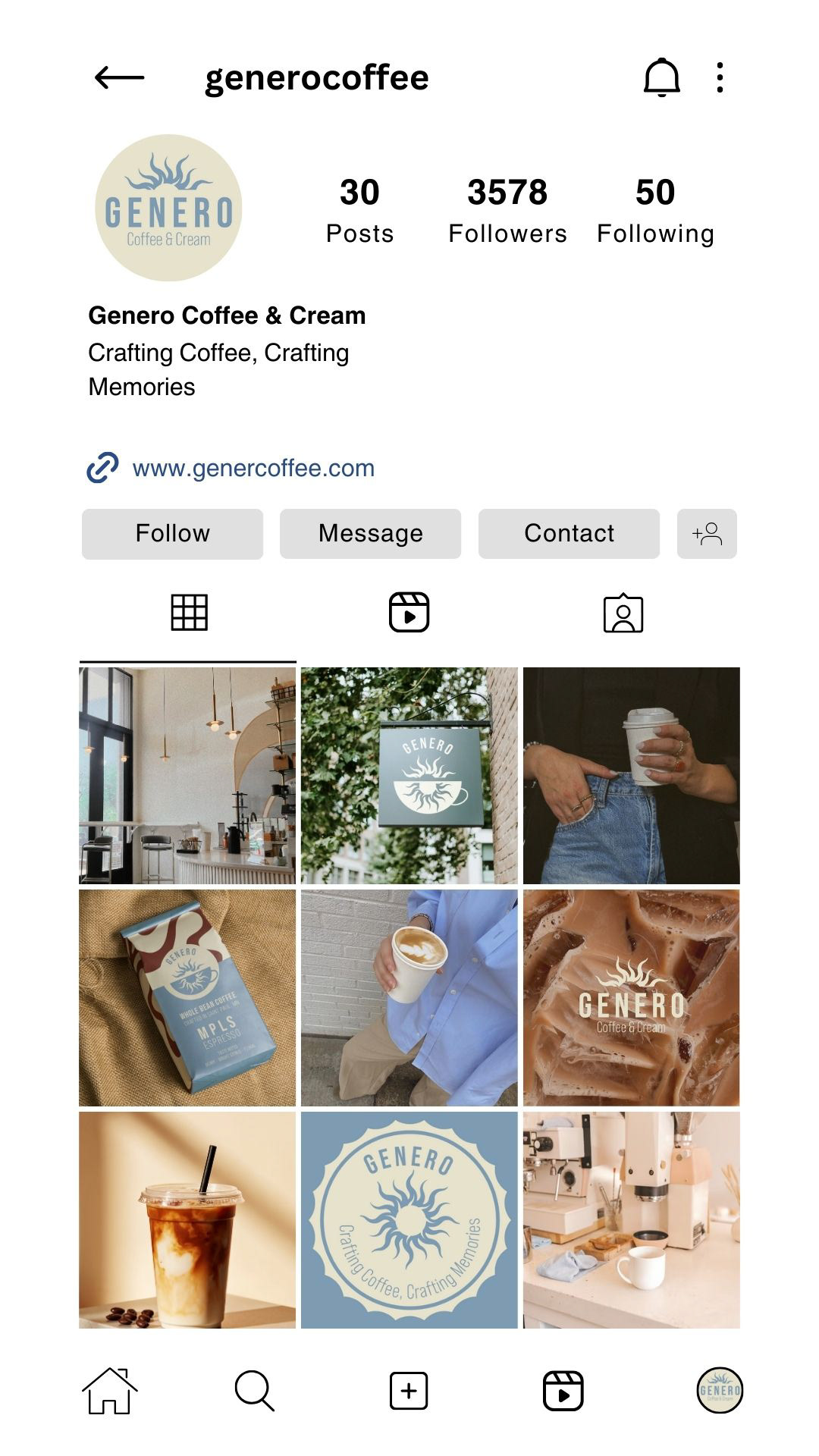Open the Search tab
Screen dimensions: 819x1456
pyautogui.click(x=254, y=1391)
